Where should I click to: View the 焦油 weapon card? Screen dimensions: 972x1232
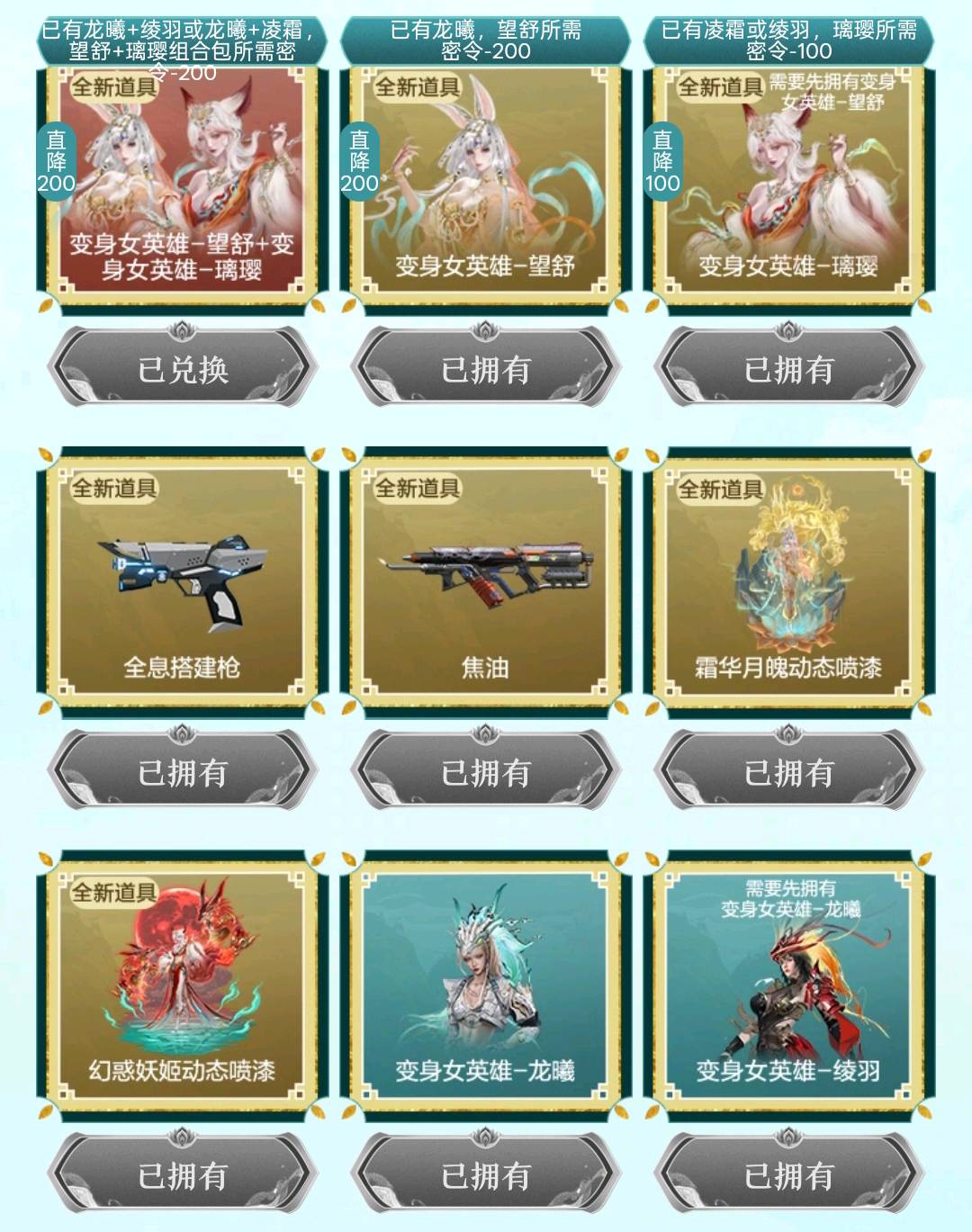point(486,580)
